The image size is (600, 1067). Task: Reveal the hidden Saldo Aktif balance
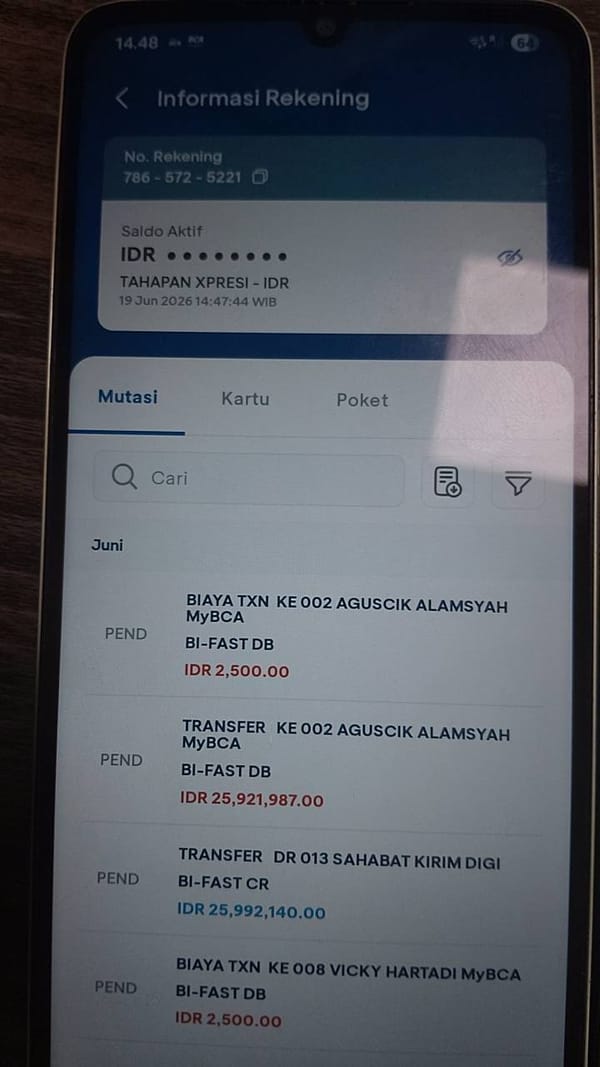[510, 257]
